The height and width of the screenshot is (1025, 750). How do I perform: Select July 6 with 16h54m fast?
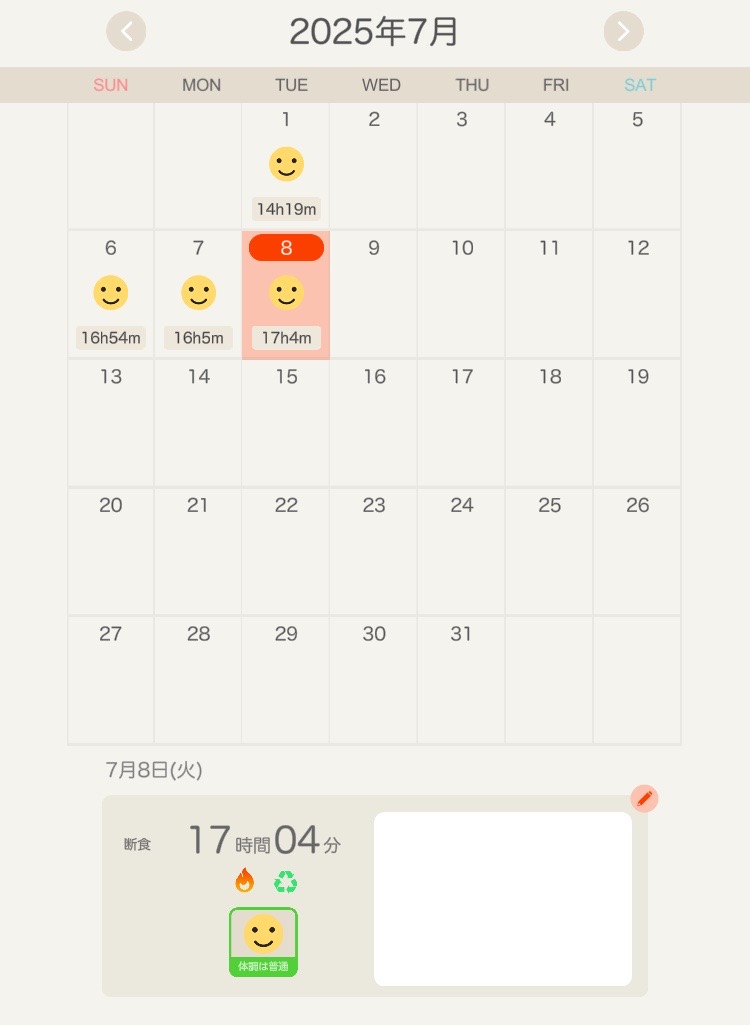point(111,295)
